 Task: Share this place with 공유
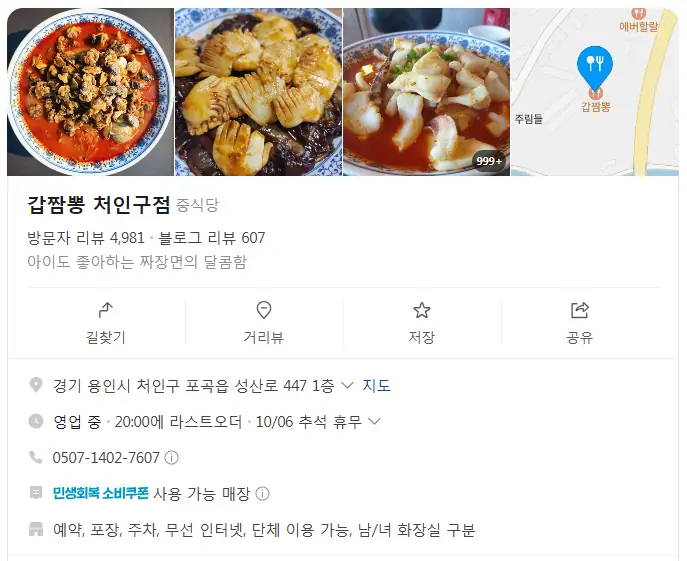pos(580,323)
